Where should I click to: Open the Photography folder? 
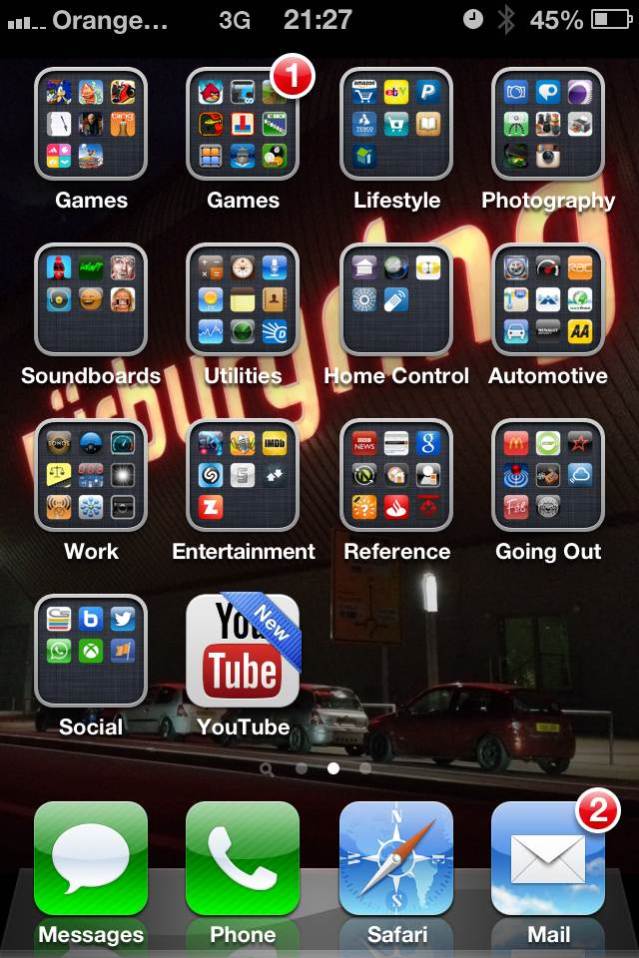[x=548, y=124]
